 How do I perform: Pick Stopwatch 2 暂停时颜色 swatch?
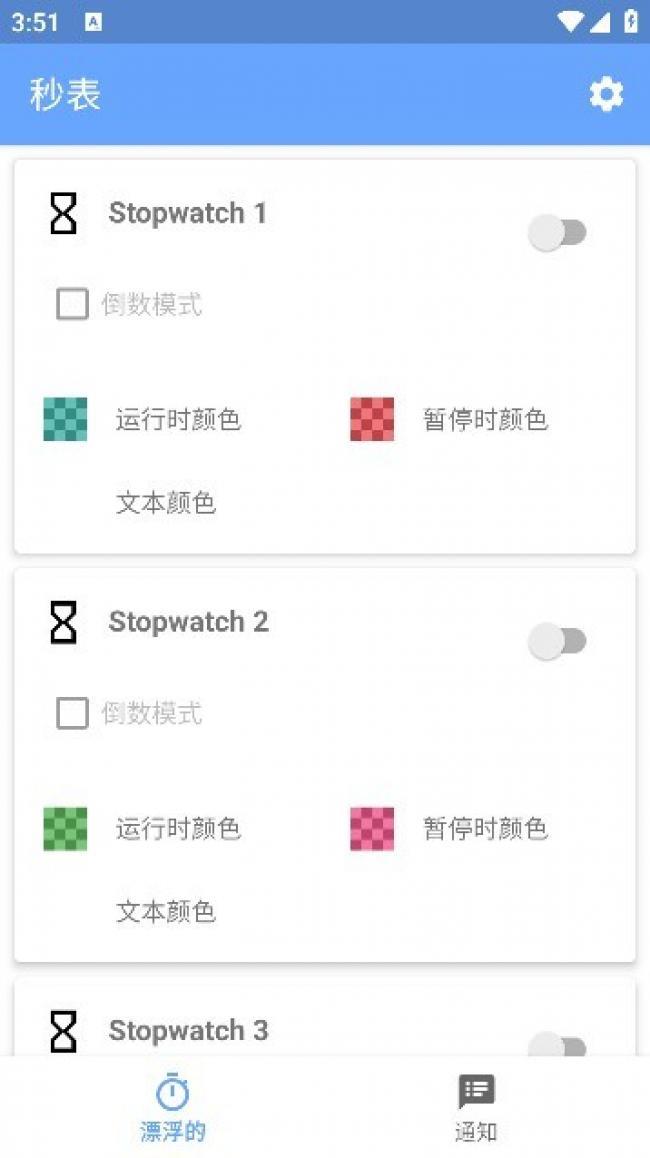(x=372, y=828)
